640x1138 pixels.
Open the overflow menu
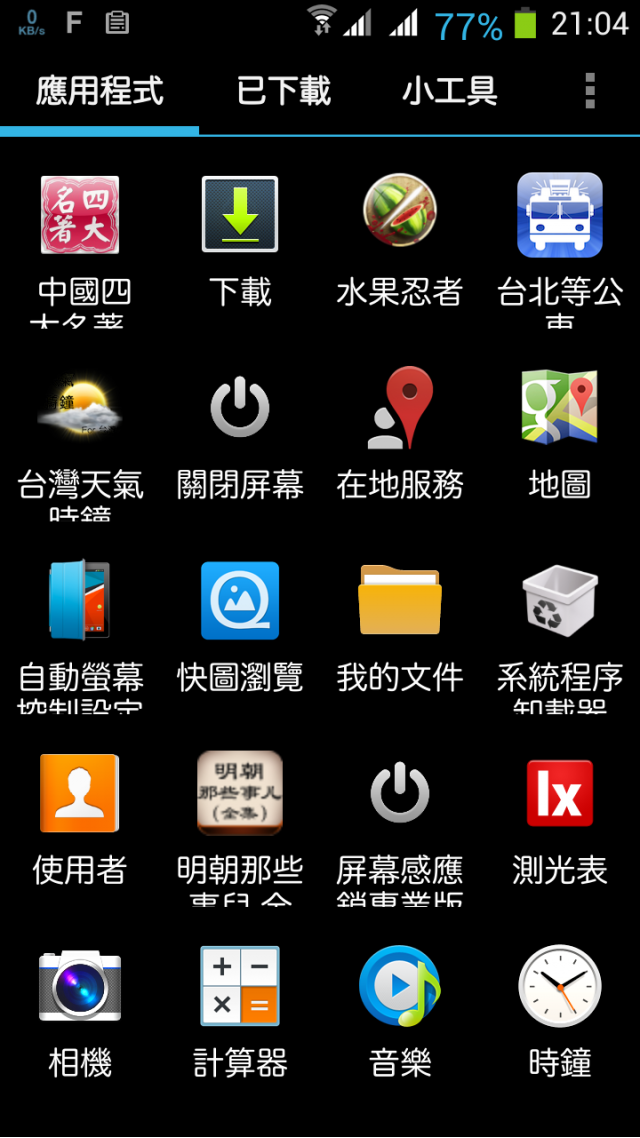coord(590,91)
